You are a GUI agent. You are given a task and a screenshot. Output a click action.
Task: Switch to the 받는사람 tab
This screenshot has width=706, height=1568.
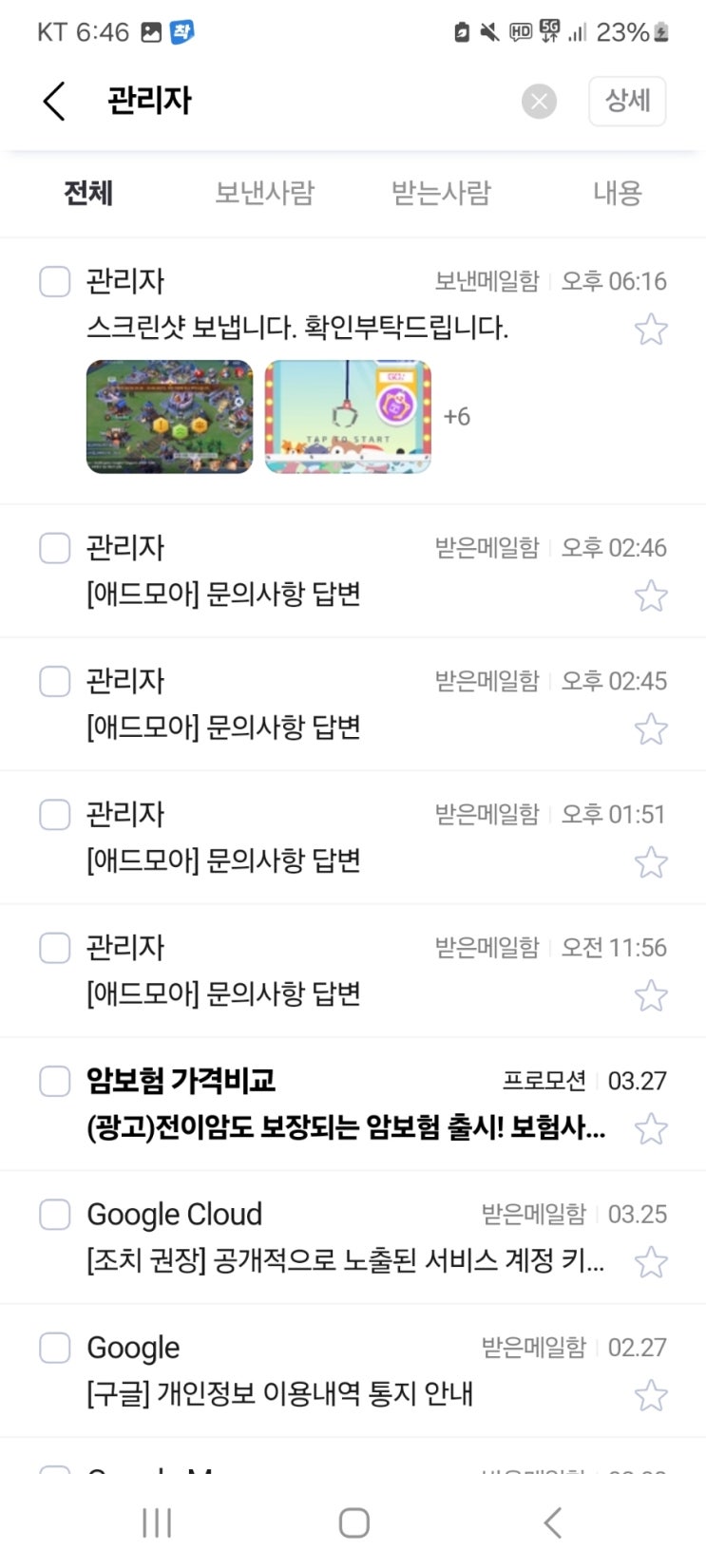coord(441,193)
